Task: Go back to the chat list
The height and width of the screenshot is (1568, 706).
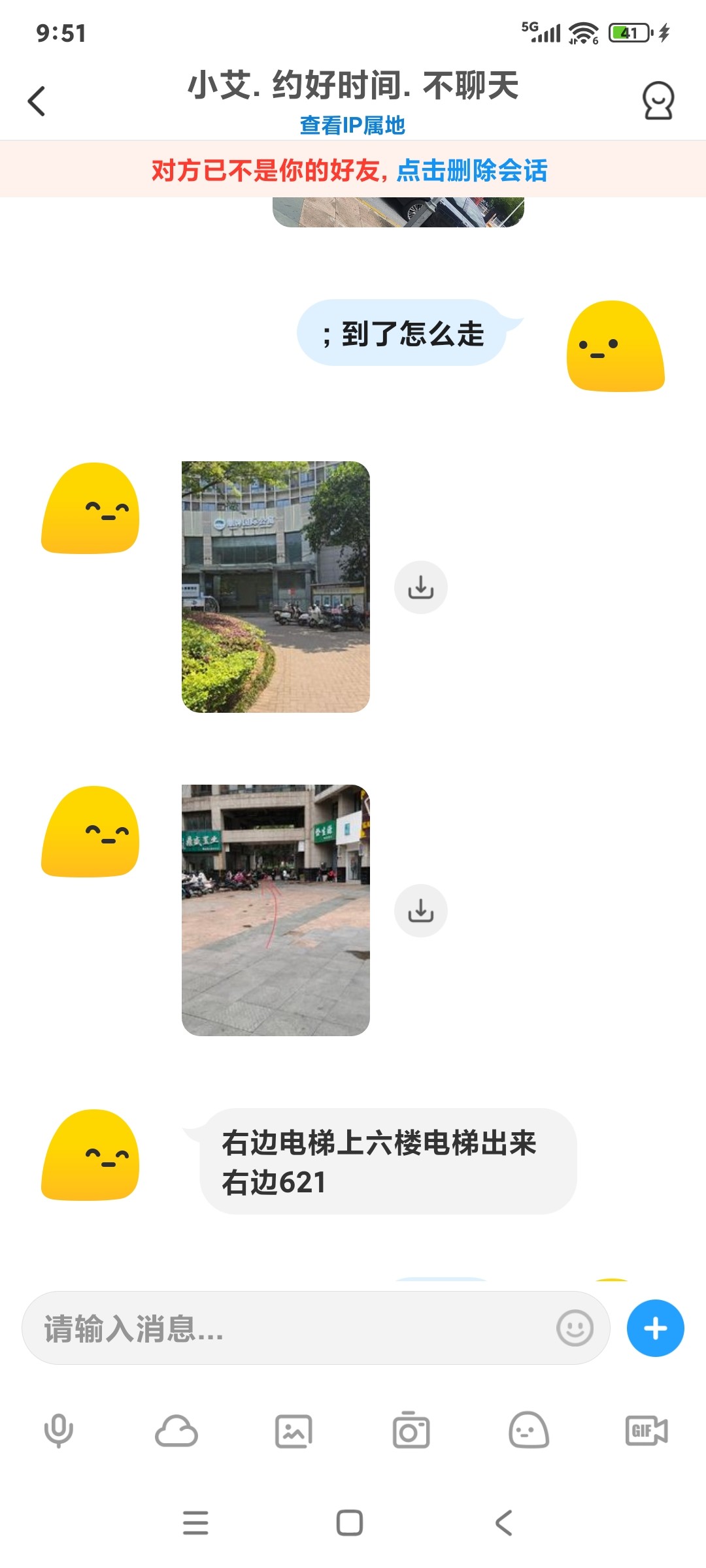Action: [37, 101]
